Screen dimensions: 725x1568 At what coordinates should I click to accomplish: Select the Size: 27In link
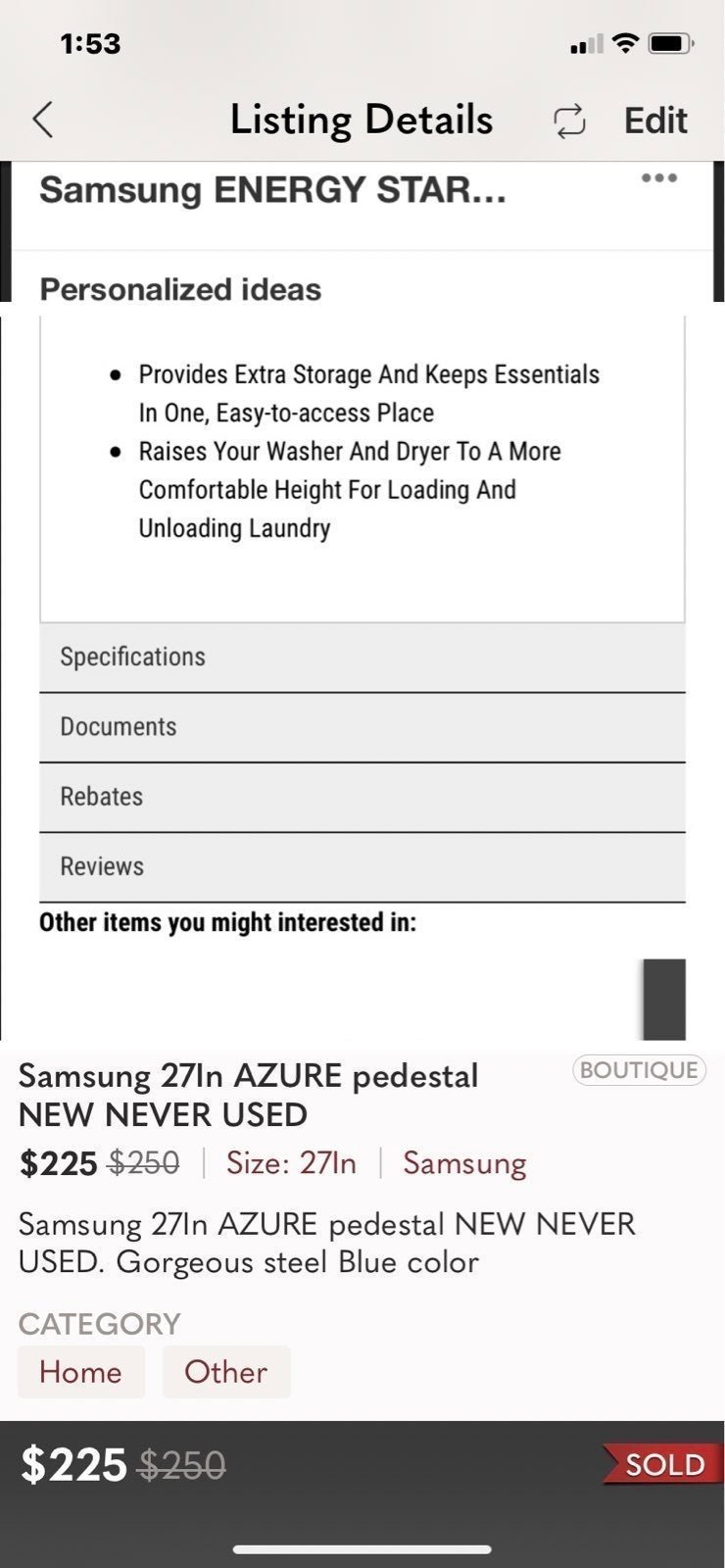point(291,1163)
